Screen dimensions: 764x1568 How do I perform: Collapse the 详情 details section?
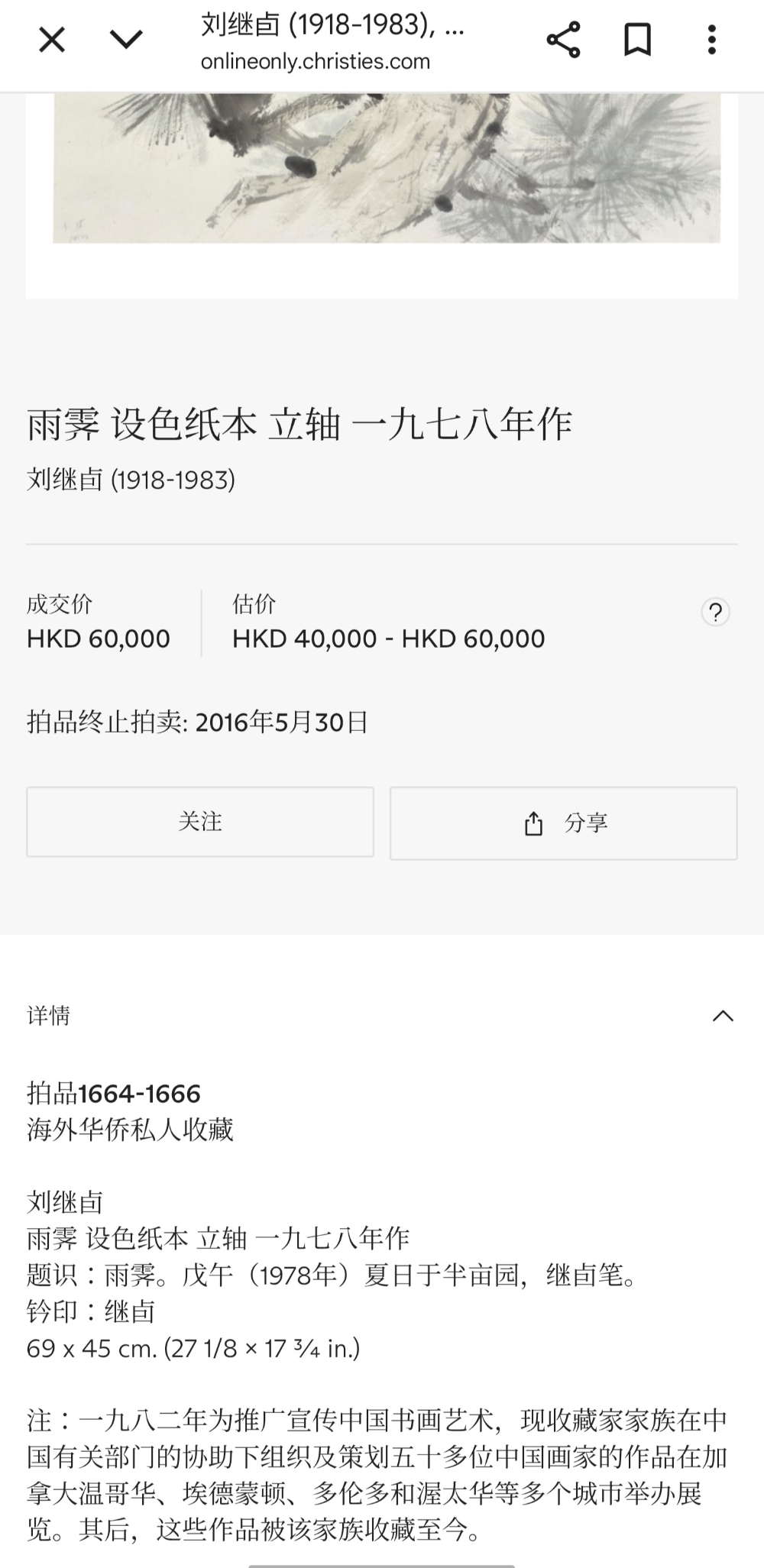[x=722, y=1015]
